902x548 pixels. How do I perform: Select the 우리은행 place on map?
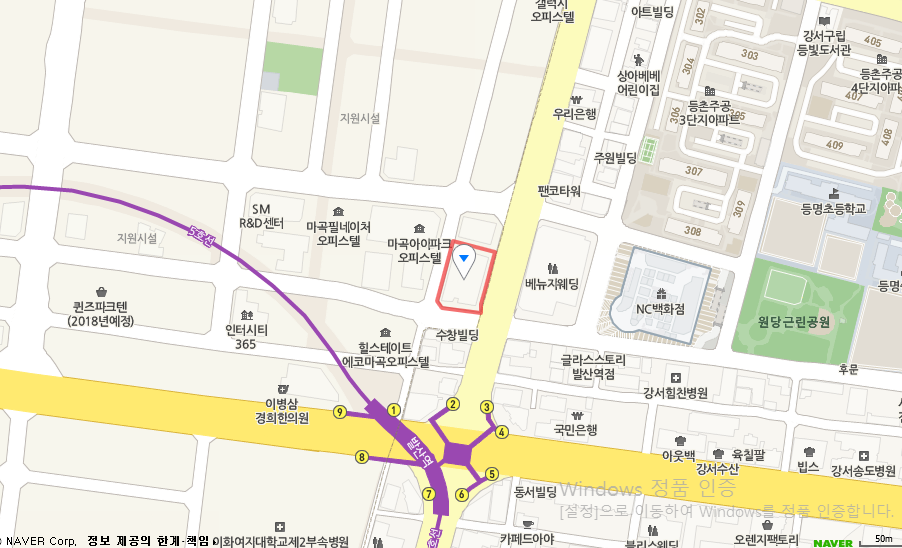point(574,113)
